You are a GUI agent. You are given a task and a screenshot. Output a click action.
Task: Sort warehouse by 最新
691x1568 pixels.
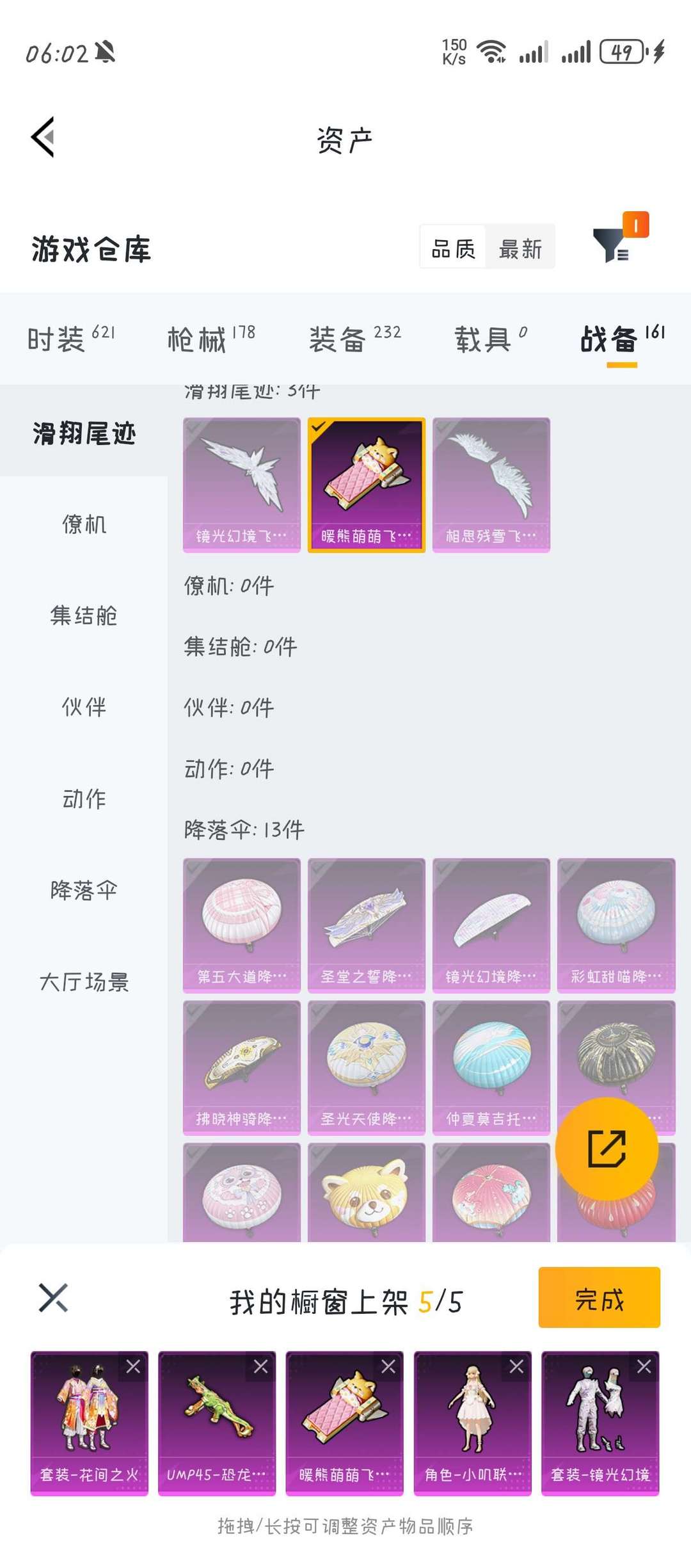[520, 248]
